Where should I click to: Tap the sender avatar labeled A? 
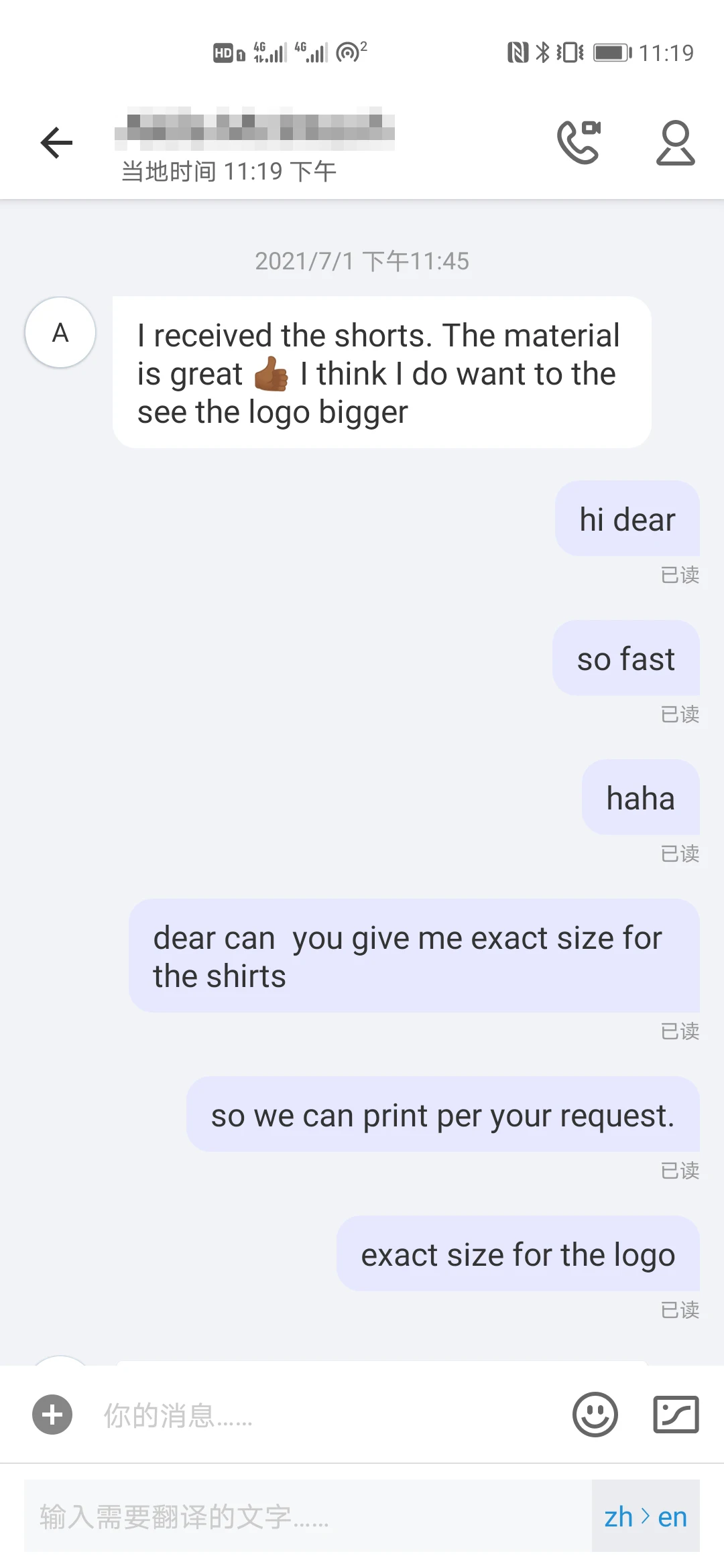click(x=60, y=332)
